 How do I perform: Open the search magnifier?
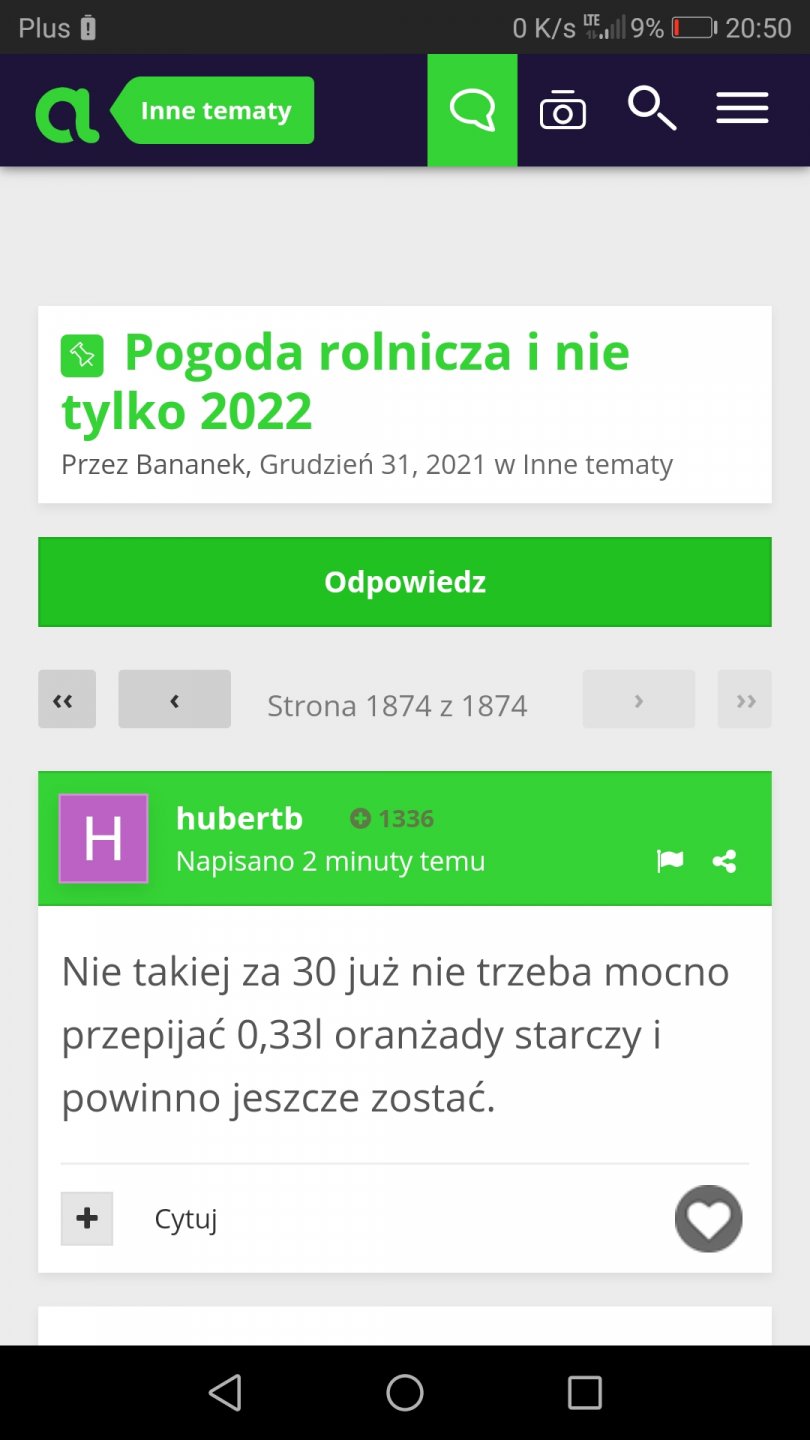[652, 109]
